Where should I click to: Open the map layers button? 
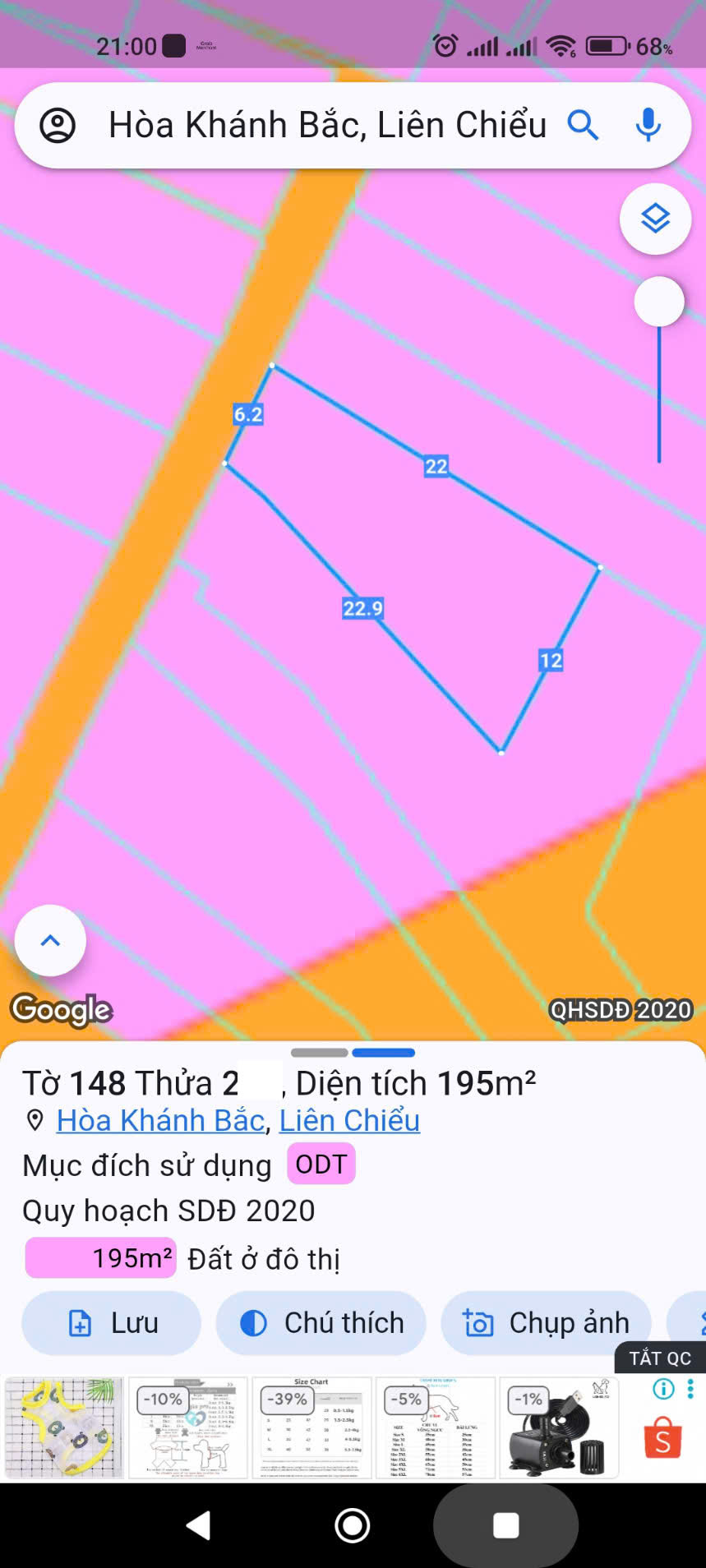[655, 219]
